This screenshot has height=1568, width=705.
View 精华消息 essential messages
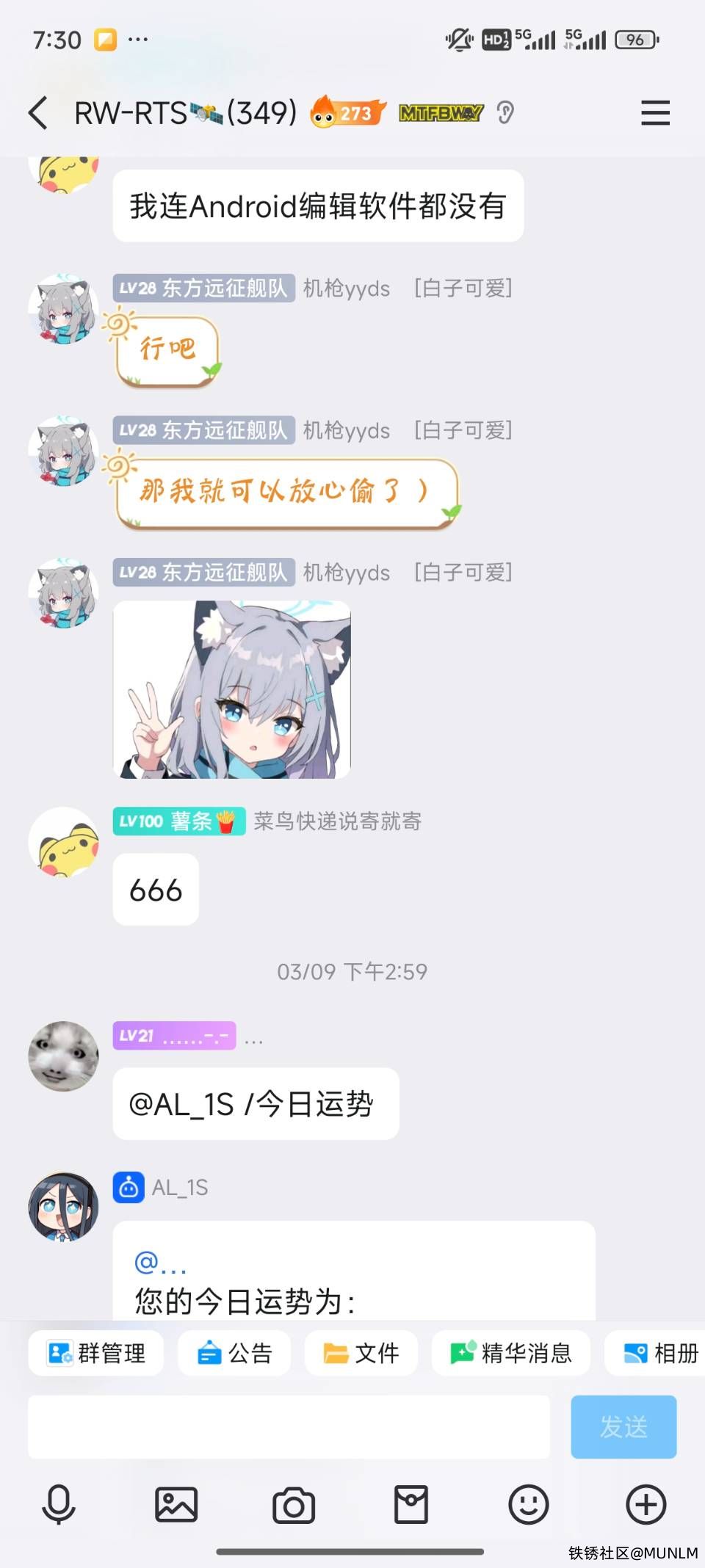click(511, 1353)
